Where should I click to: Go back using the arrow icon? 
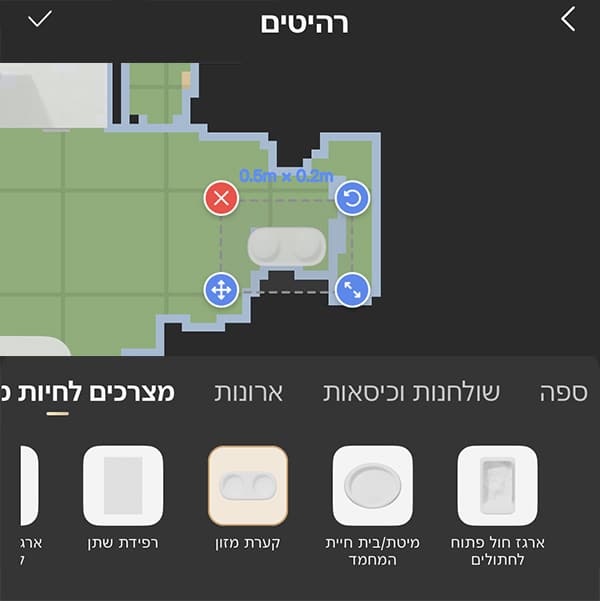(x=568, y=19)
